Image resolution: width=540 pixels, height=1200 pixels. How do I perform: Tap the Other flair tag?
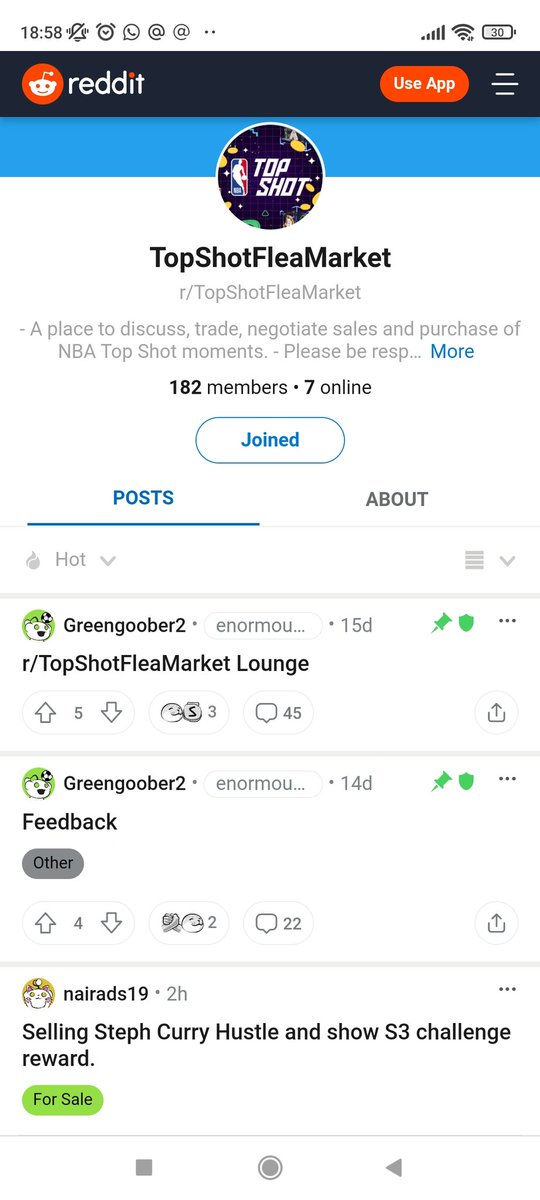click(53, 863)
